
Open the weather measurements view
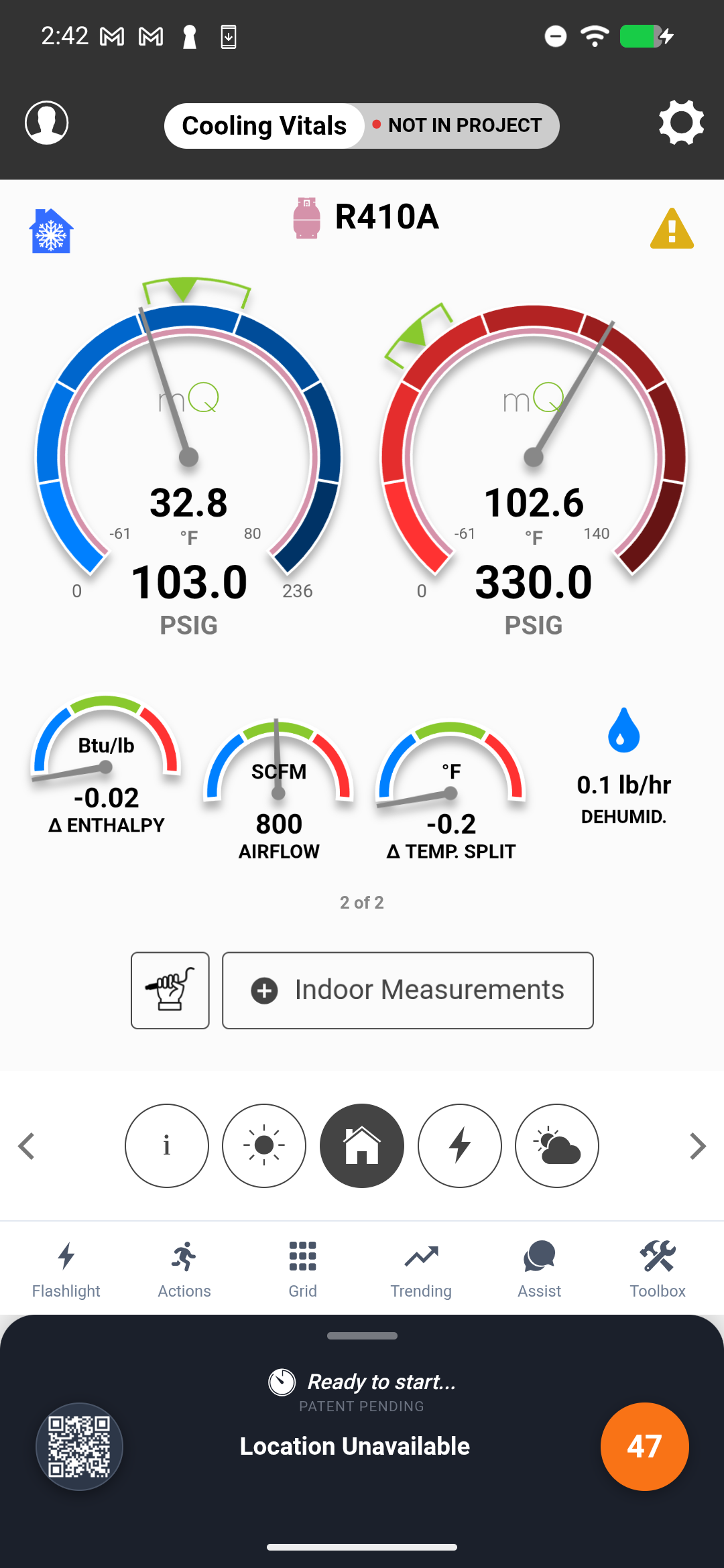(556, 1146)
